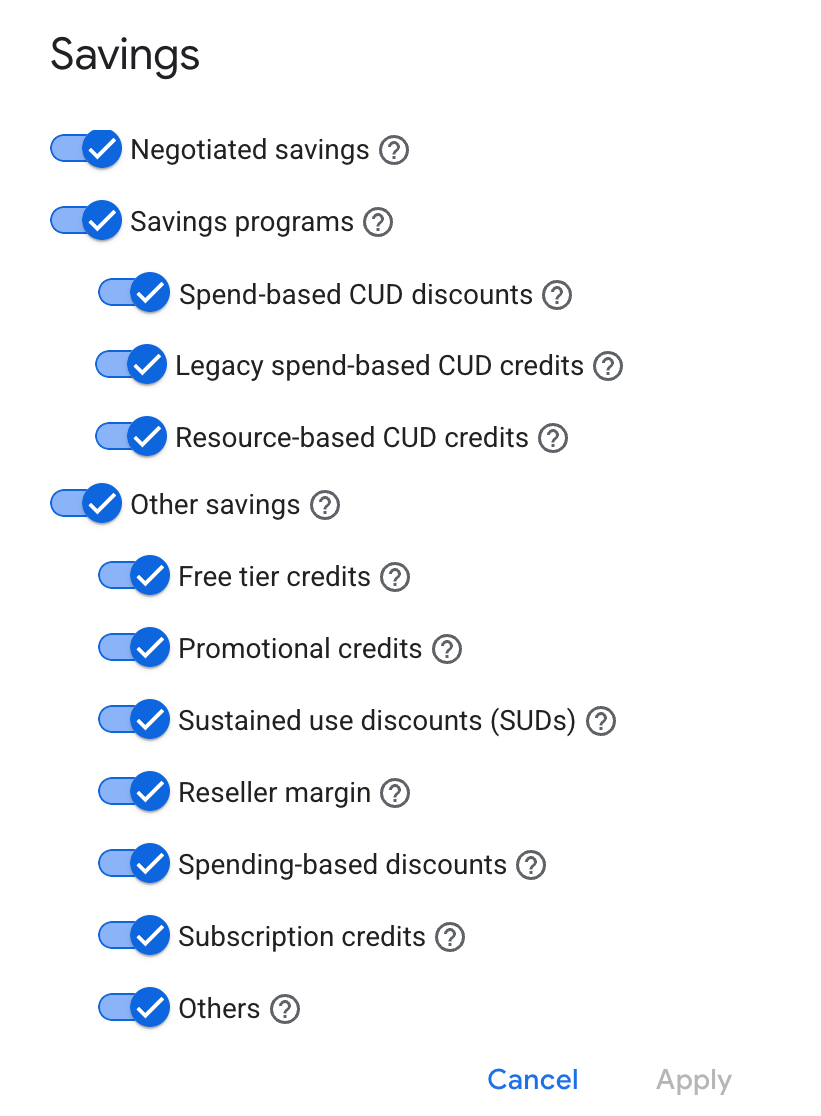Click the Savings programs help icon

point(378,222)
